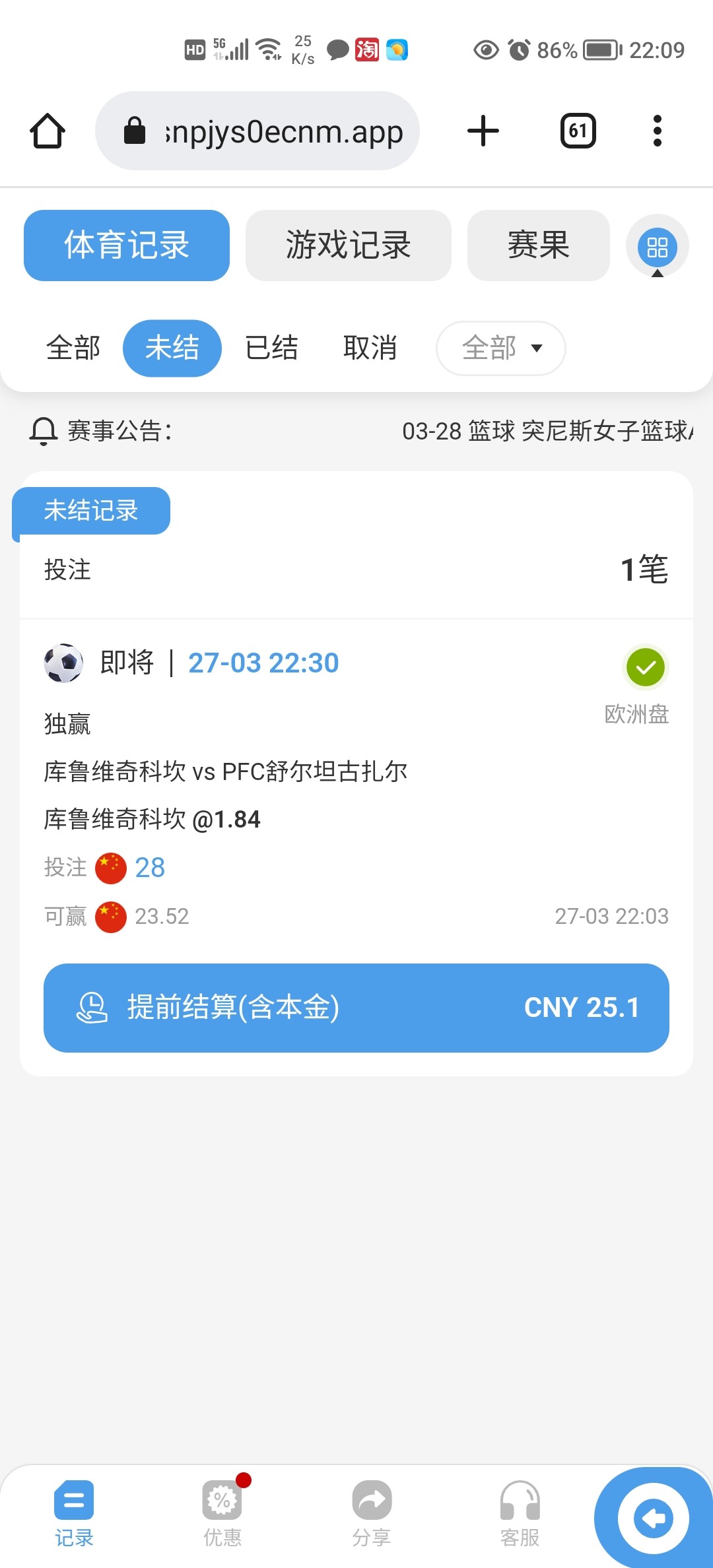Switch to the 游戏记录 tab
The image size is (713, 1568).
coord(349,245)
